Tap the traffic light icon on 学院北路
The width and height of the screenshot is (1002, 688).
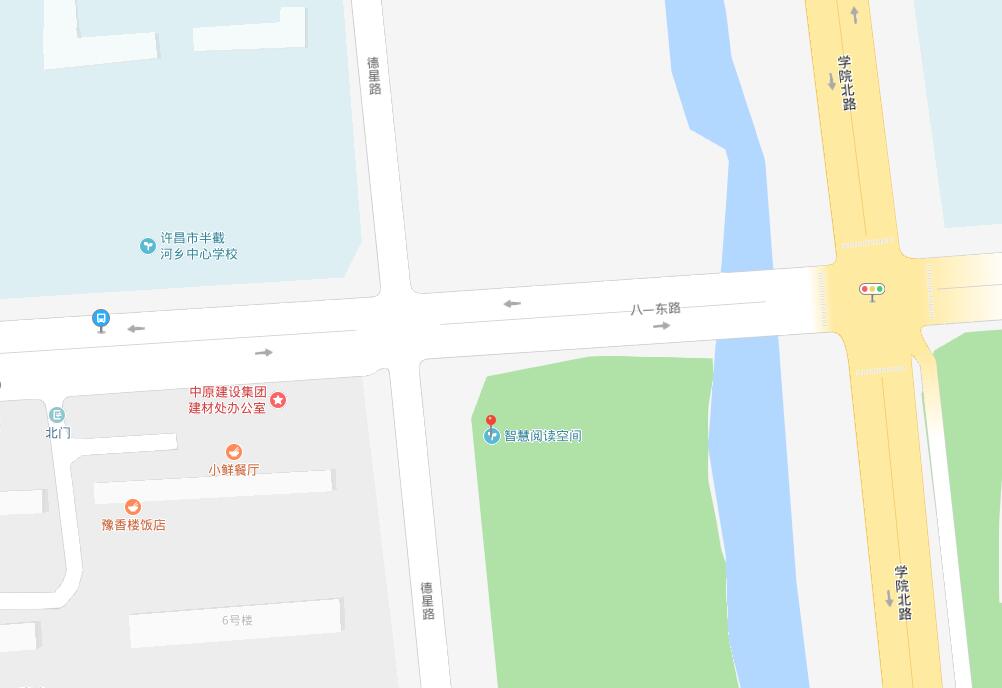tap(872, 290)
